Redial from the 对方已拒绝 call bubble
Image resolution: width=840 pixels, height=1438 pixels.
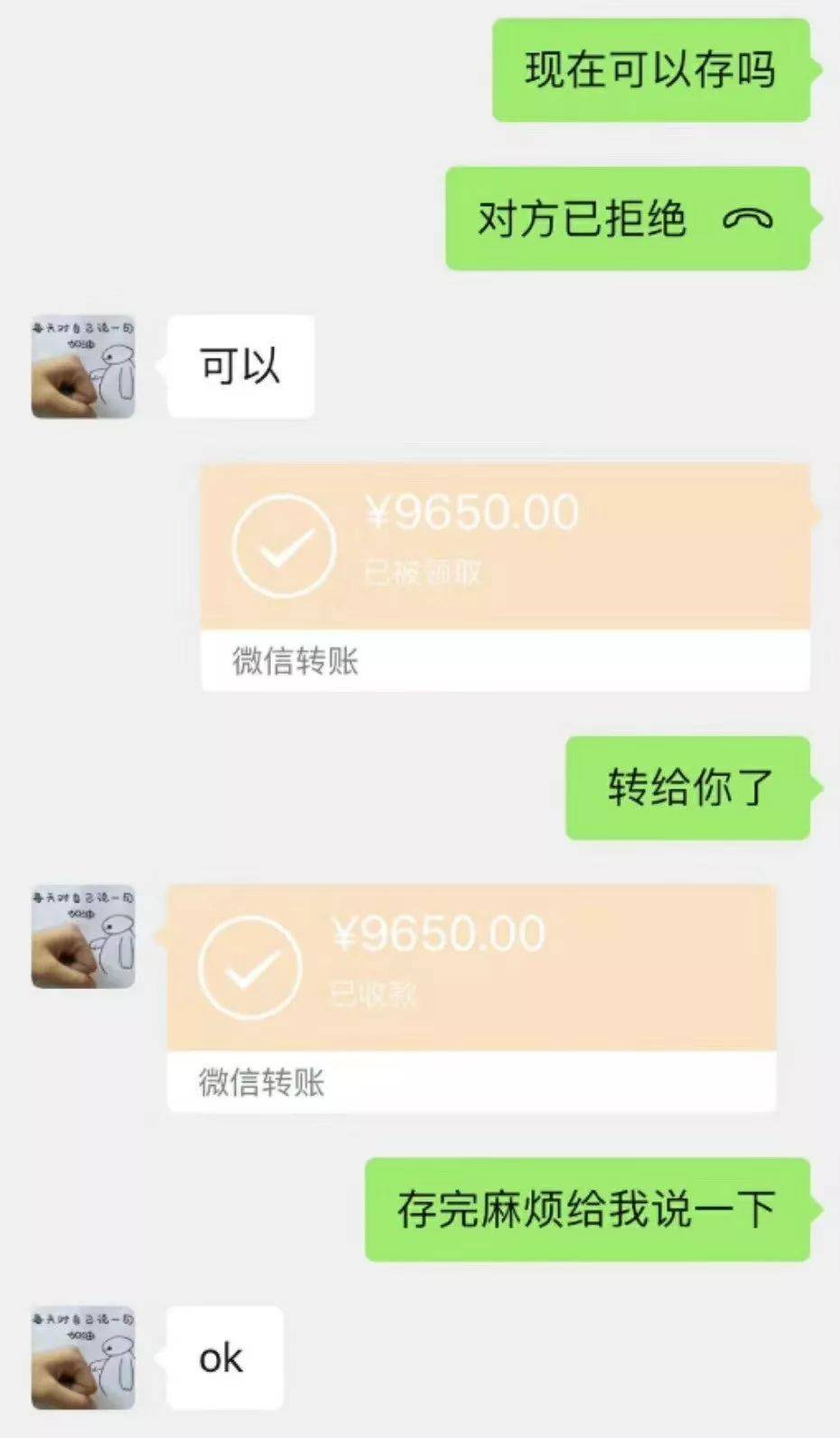627,219
